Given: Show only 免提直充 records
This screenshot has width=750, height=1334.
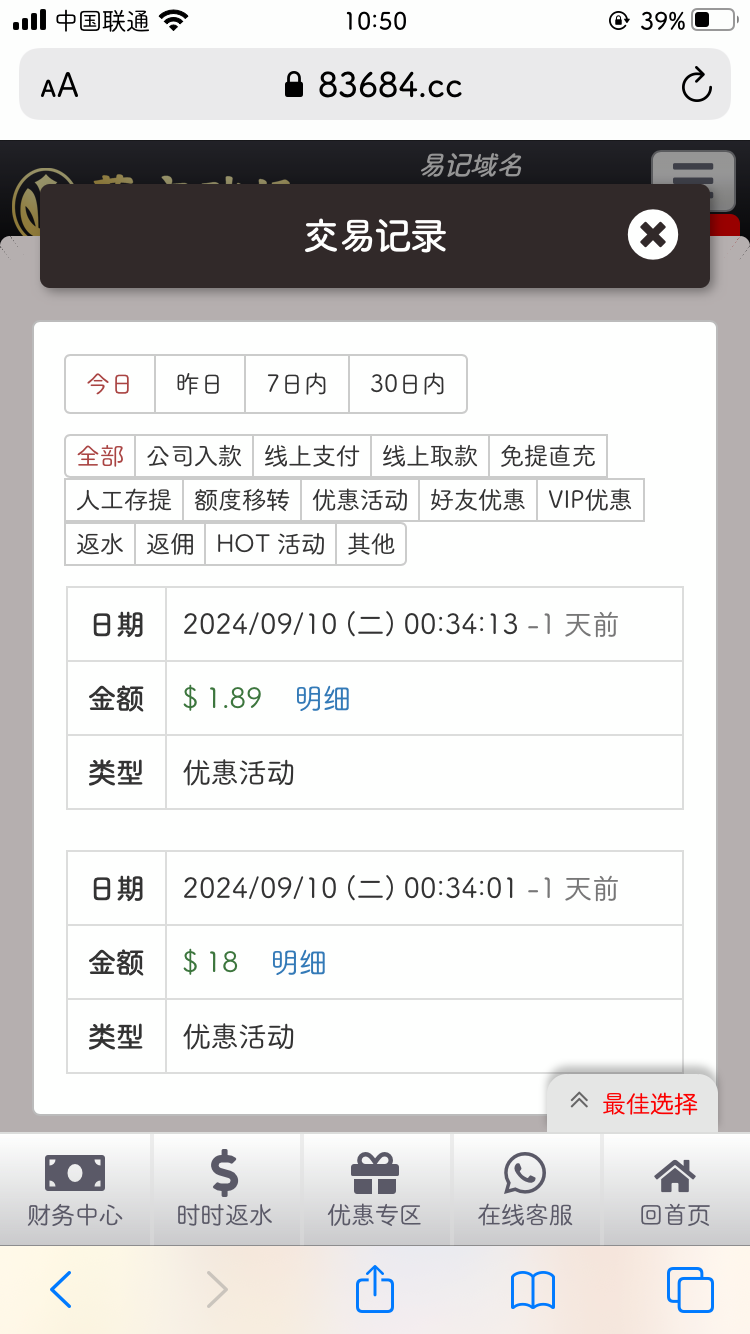Looking at the screenshot, I should click(x=548, y=456).
